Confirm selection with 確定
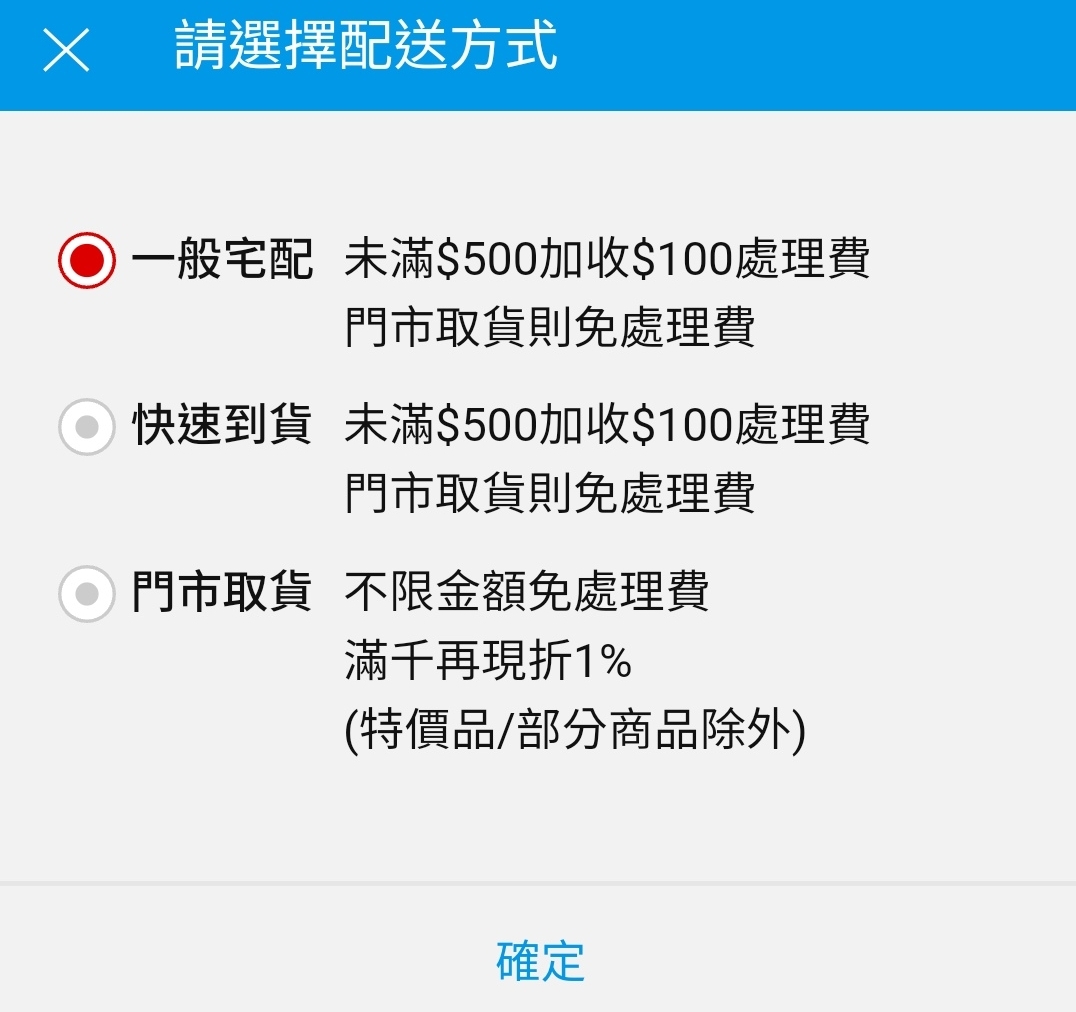This screenshot has width=1076, height=1012. click(539, 961)
